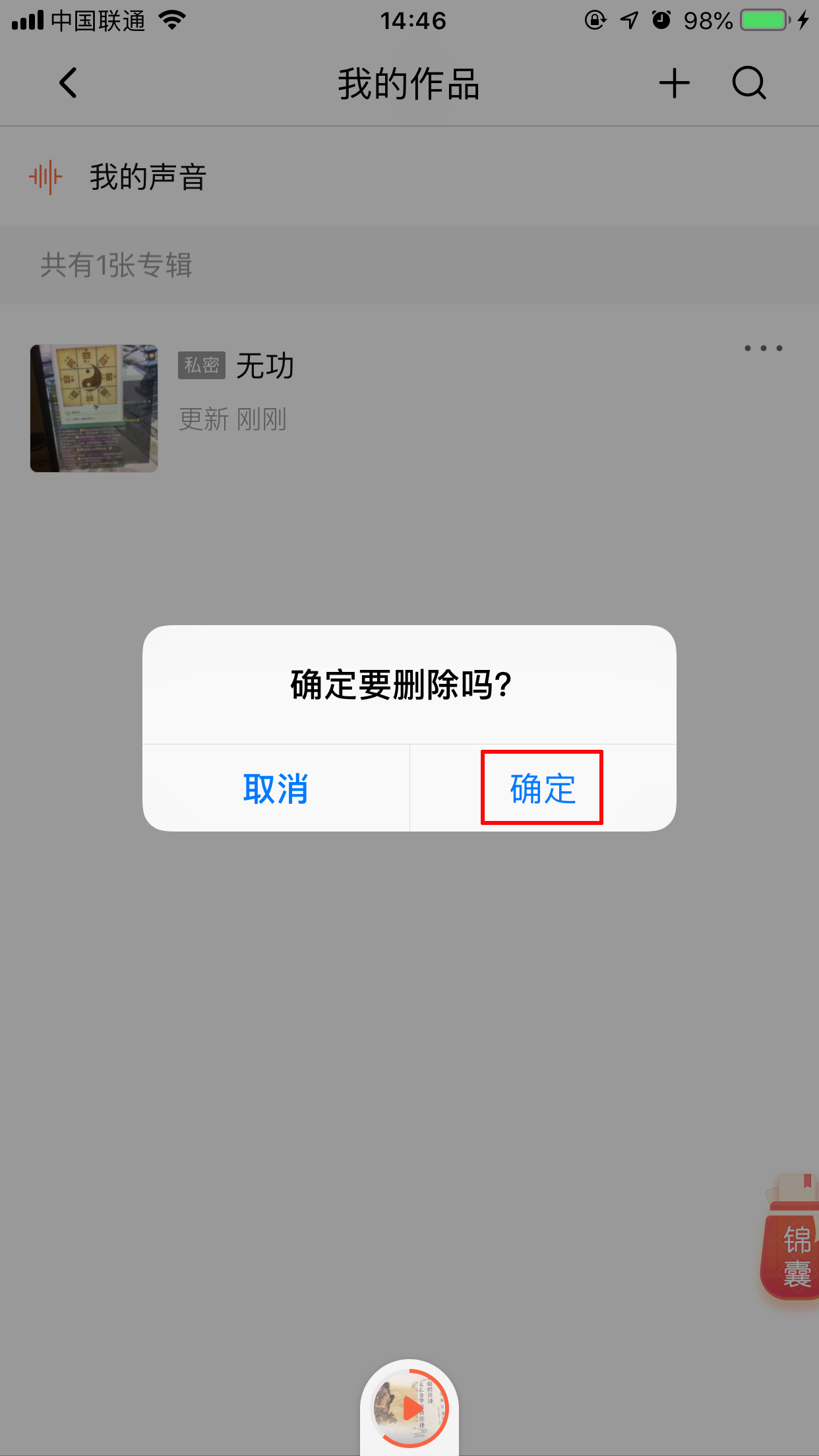Tap the plus icon to create new album

tap(673, 84)
